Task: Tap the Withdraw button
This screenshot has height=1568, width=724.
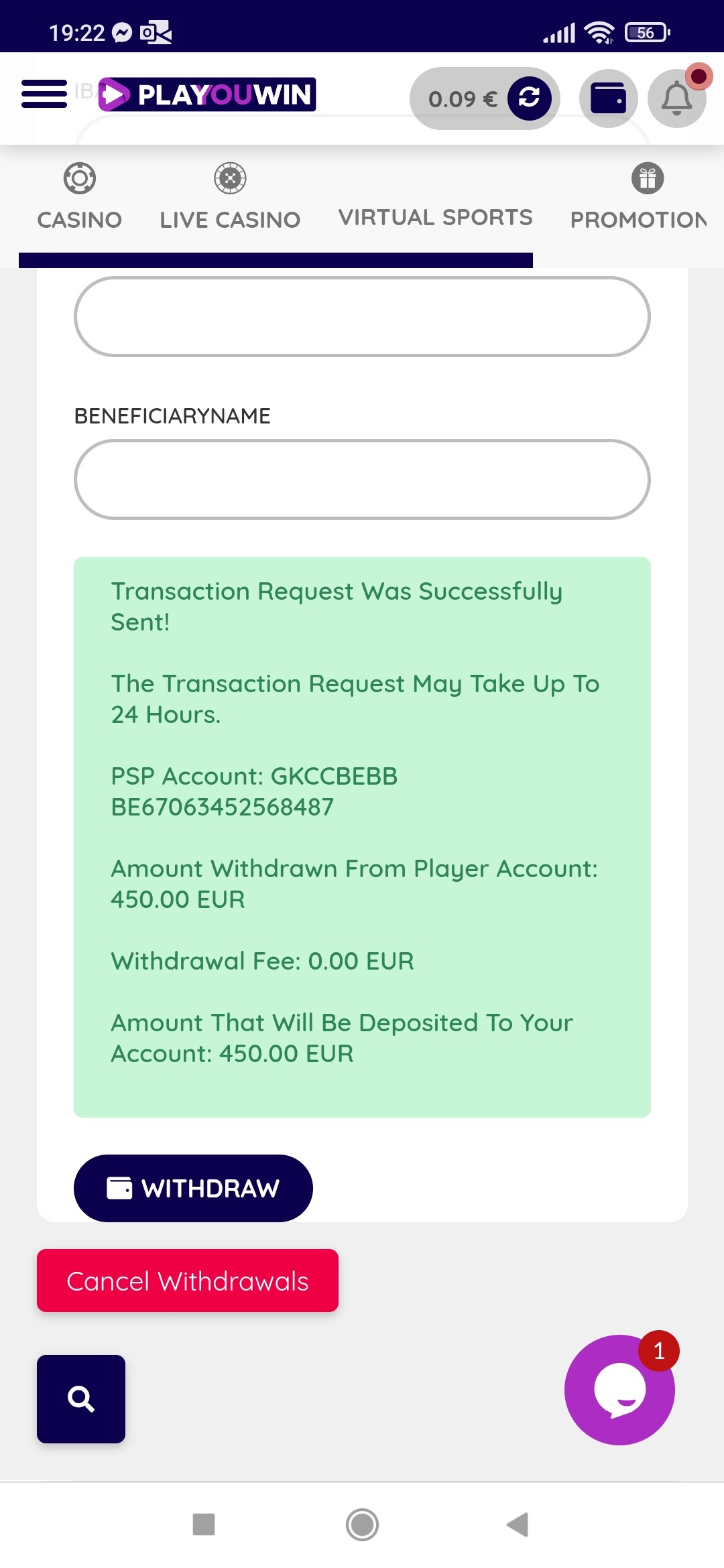Action: 193,1188
